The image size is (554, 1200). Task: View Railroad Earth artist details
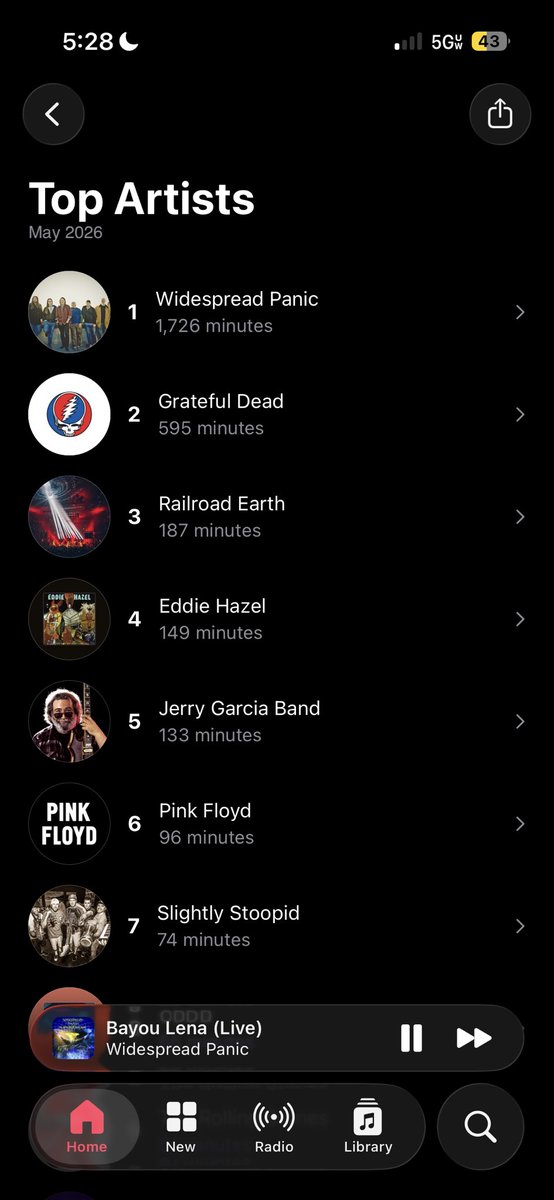277,517
